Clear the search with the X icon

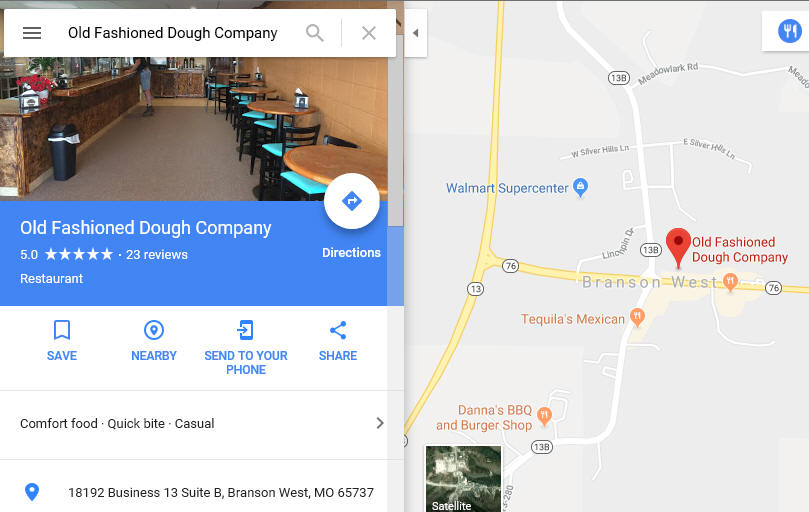coord(369,33)
